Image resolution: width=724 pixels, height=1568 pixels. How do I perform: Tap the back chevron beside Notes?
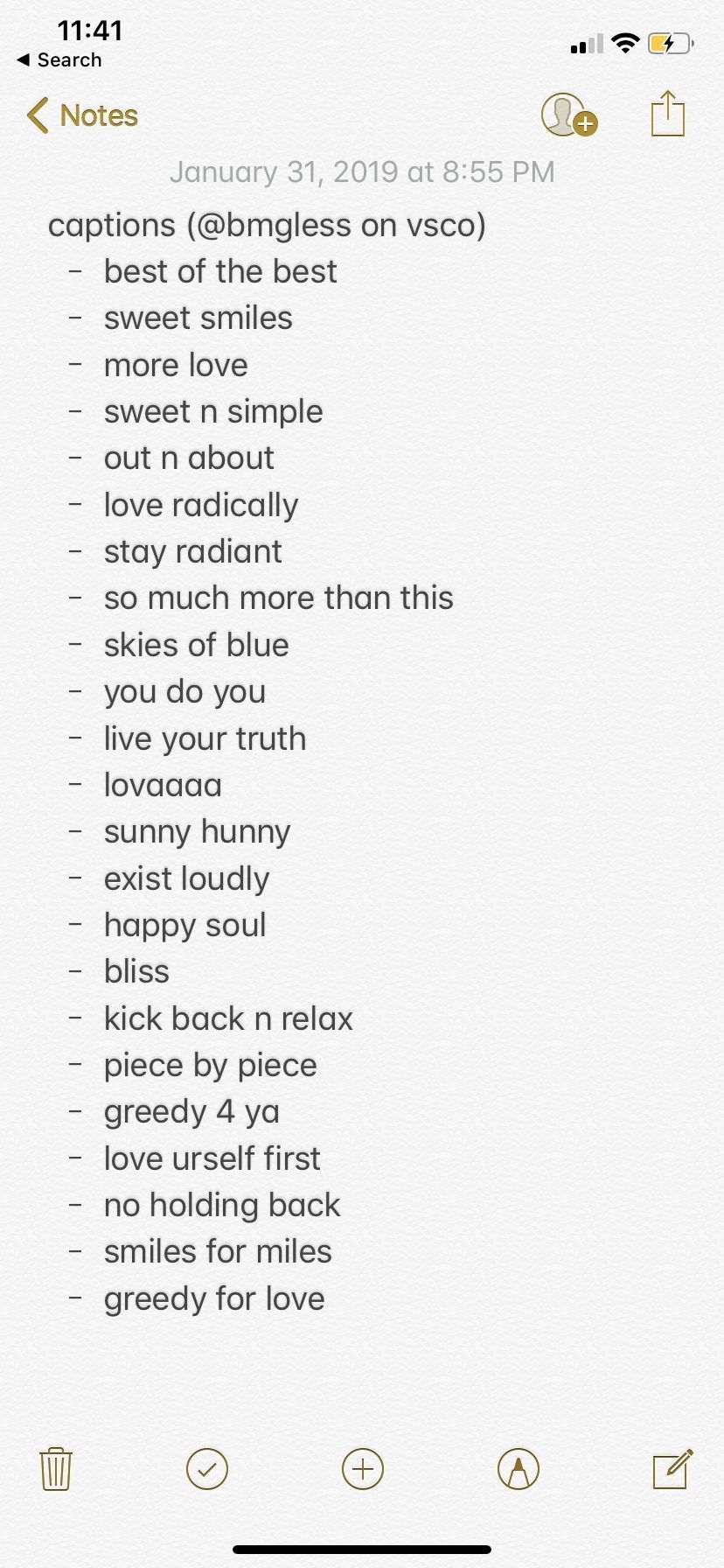(36, 115)
